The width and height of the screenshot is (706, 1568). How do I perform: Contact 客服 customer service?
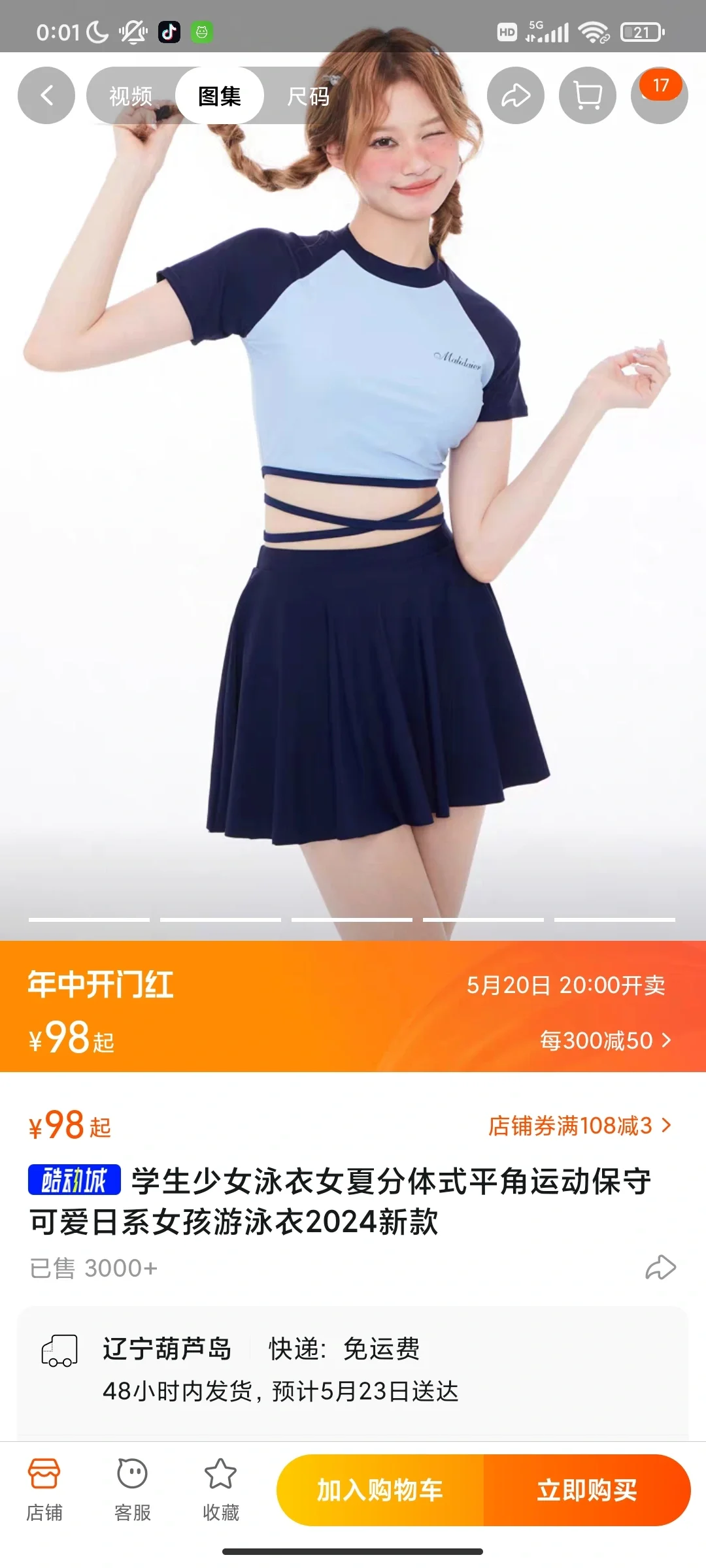pos(133,1490)
